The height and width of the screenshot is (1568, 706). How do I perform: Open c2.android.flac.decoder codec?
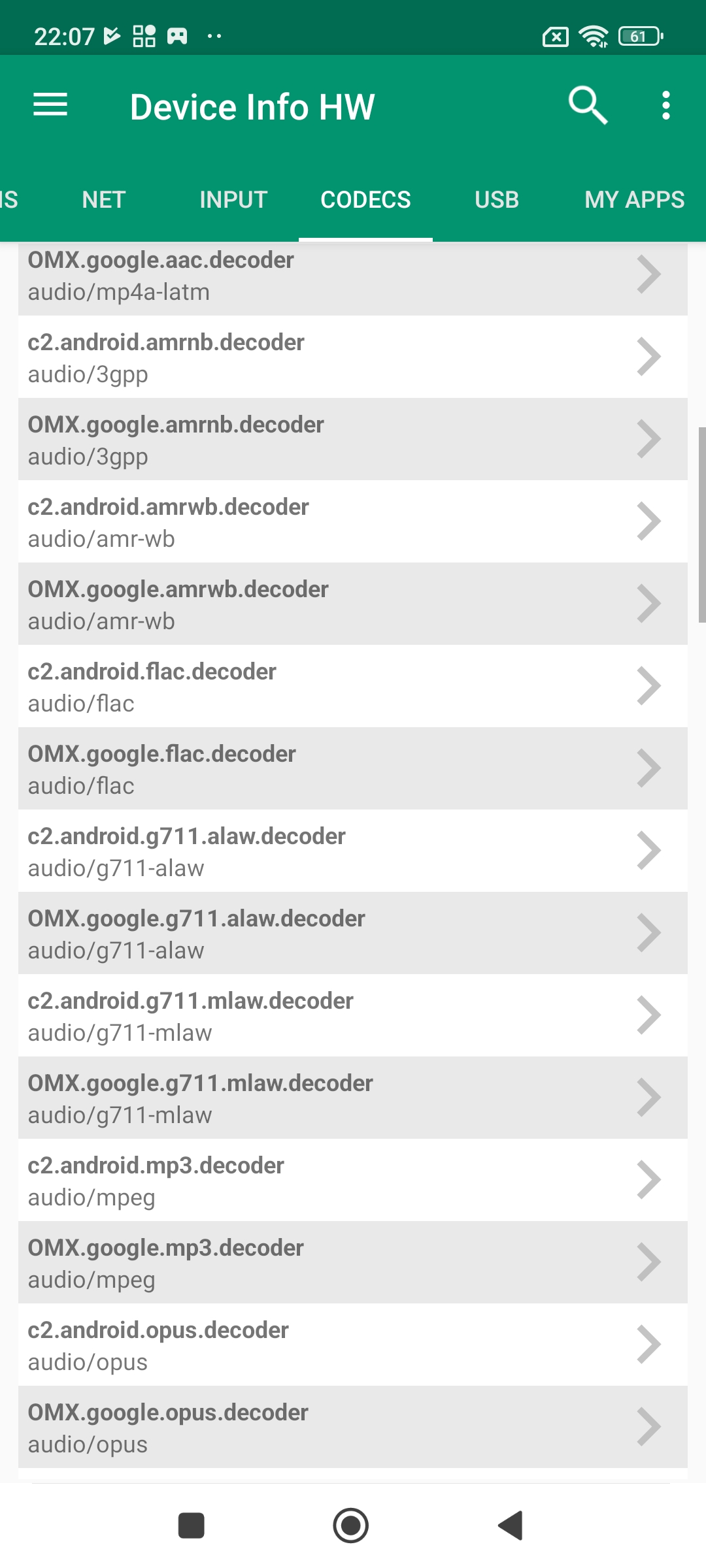[x=353, y=687]
